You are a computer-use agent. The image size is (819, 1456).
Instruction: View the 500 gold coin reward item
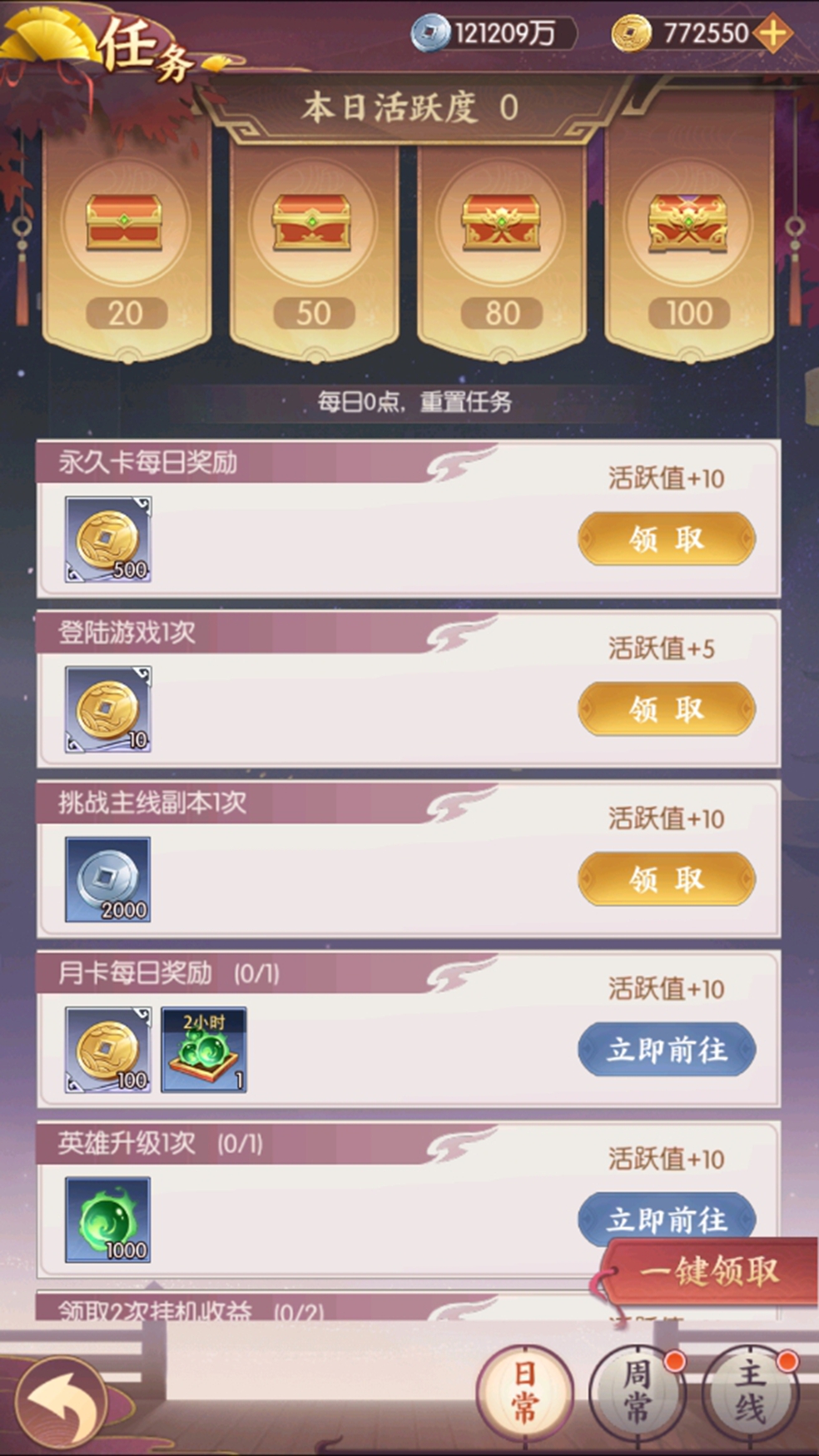(108, 539)
